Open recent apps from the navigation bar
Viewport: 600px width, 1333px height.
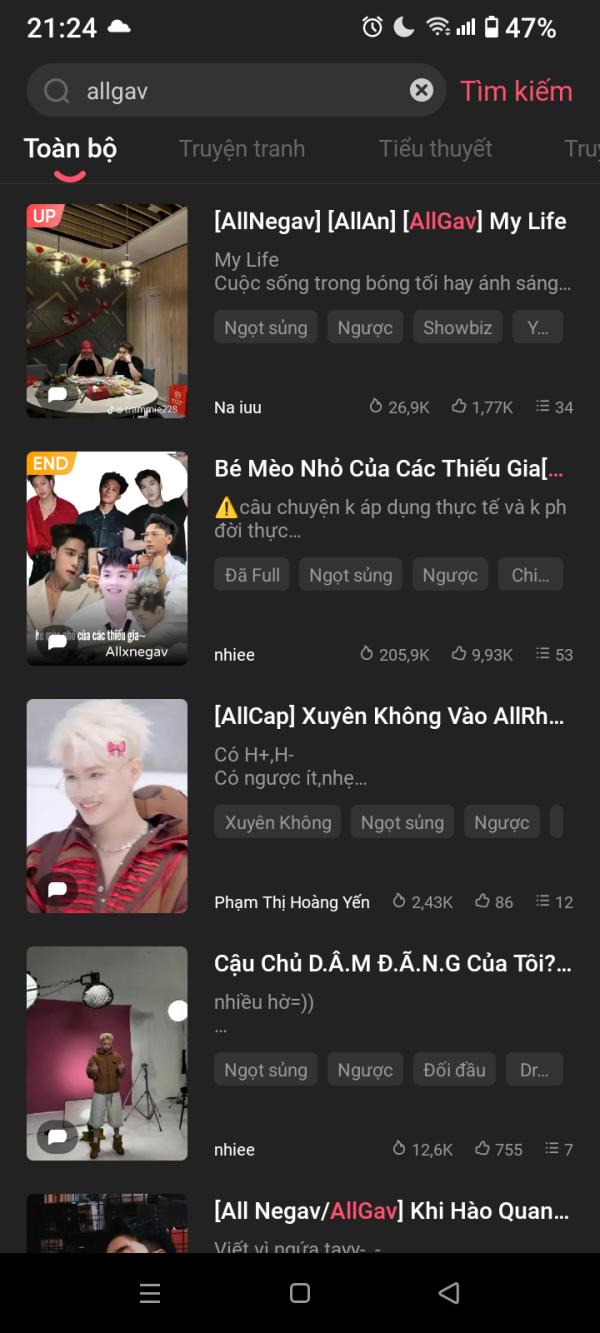click(x=150, y=1293)
